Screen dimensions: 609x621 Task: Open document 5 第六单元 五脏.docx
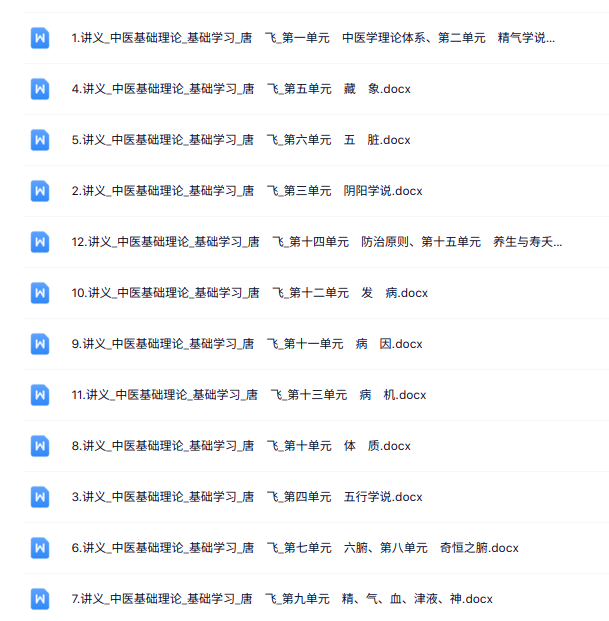pyautogui.click(x=240, y=140)
